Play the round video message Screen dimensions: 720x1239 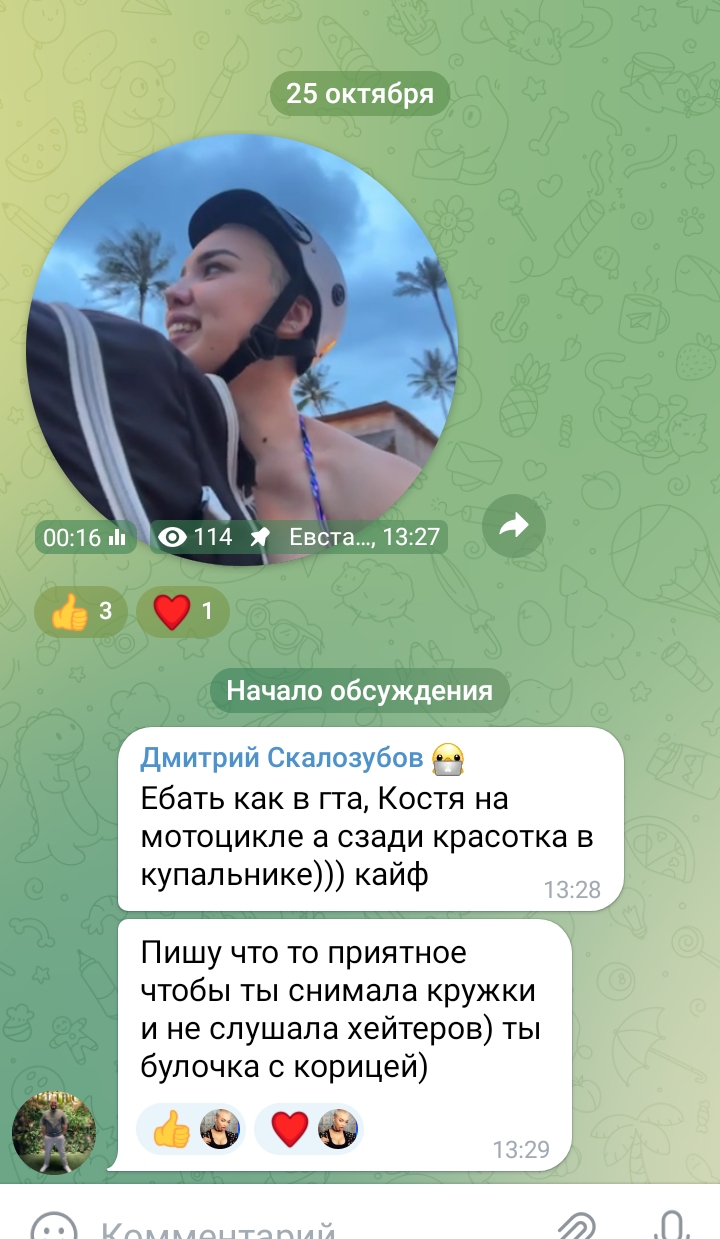[x=241, y=340]
